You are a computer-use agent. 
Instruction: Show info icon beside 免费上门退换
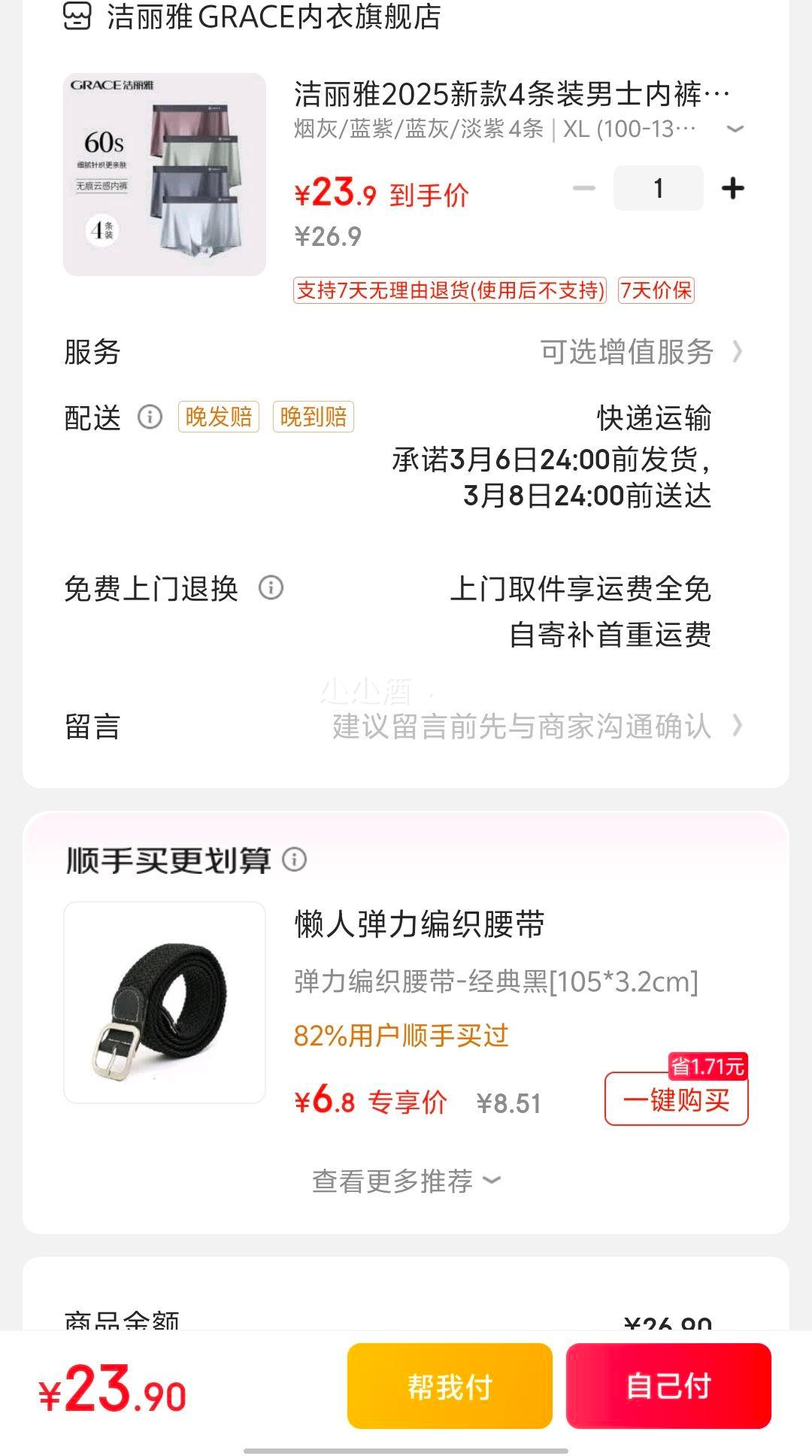(x=271, y=587)
